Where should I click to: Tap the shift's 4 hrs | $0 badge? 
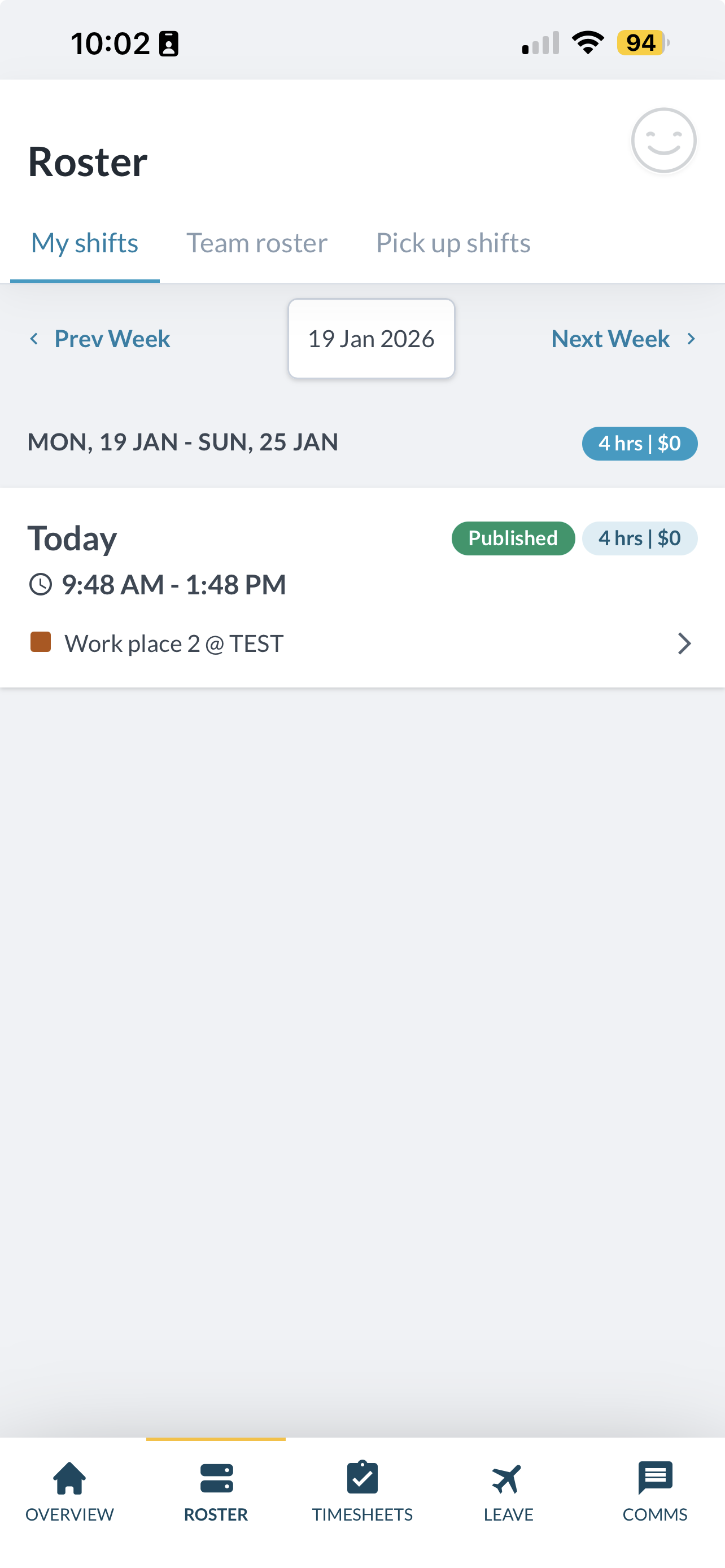640,538
